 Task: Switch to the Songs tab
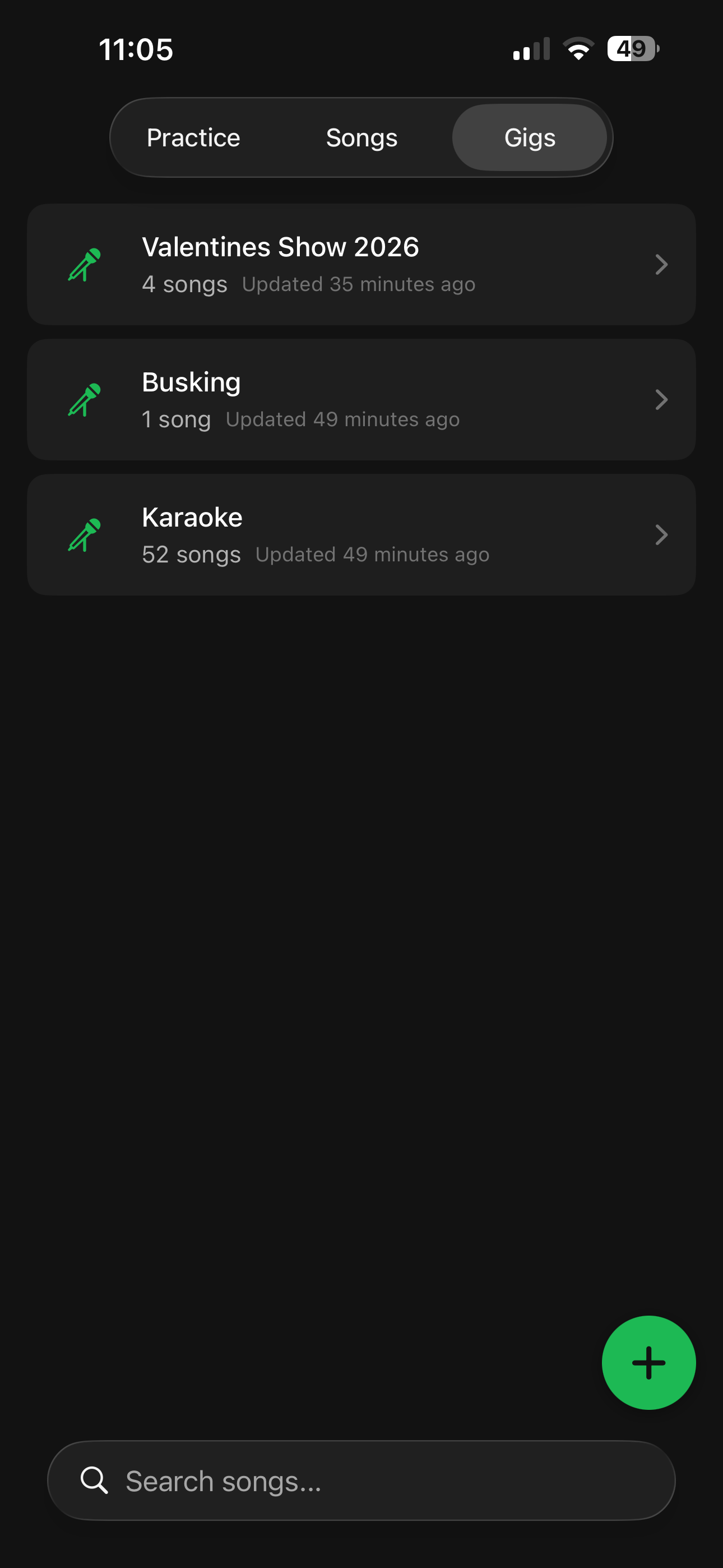pos(361,137)
